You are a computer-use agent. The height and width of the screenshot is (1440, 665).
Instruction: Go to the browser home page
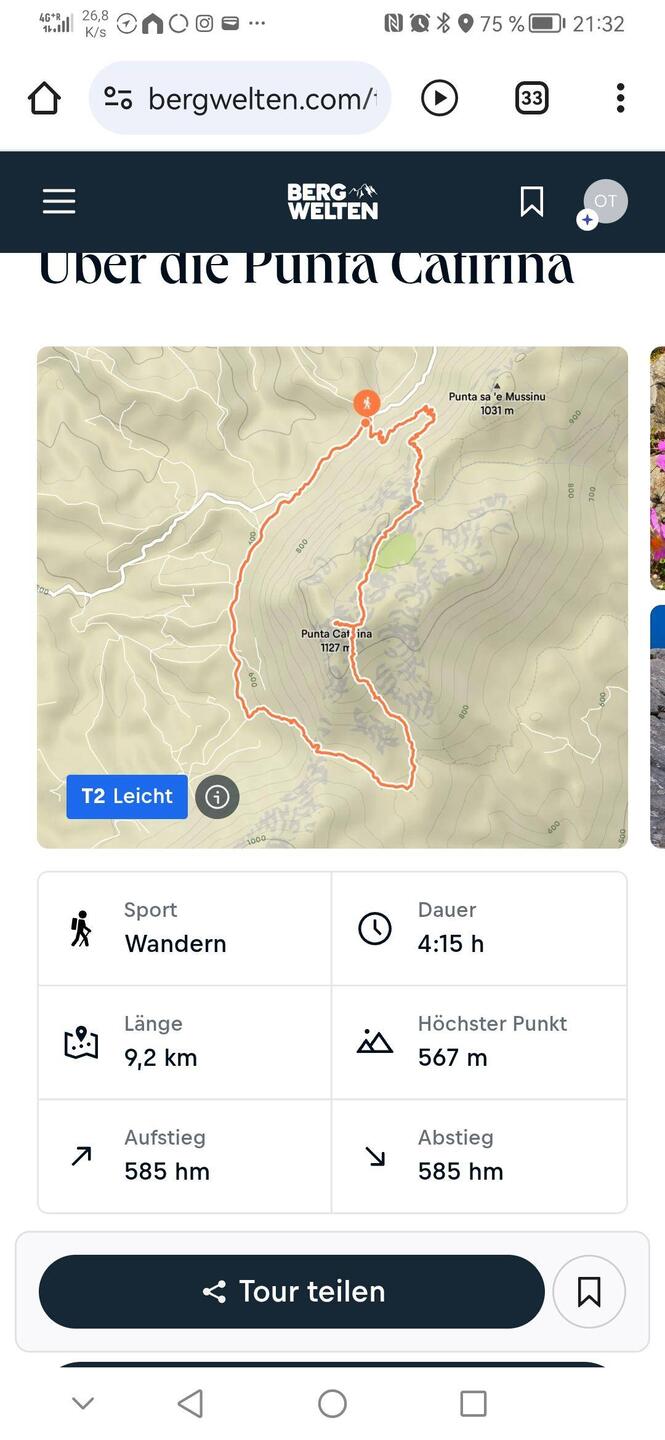[x=44, y=98]
